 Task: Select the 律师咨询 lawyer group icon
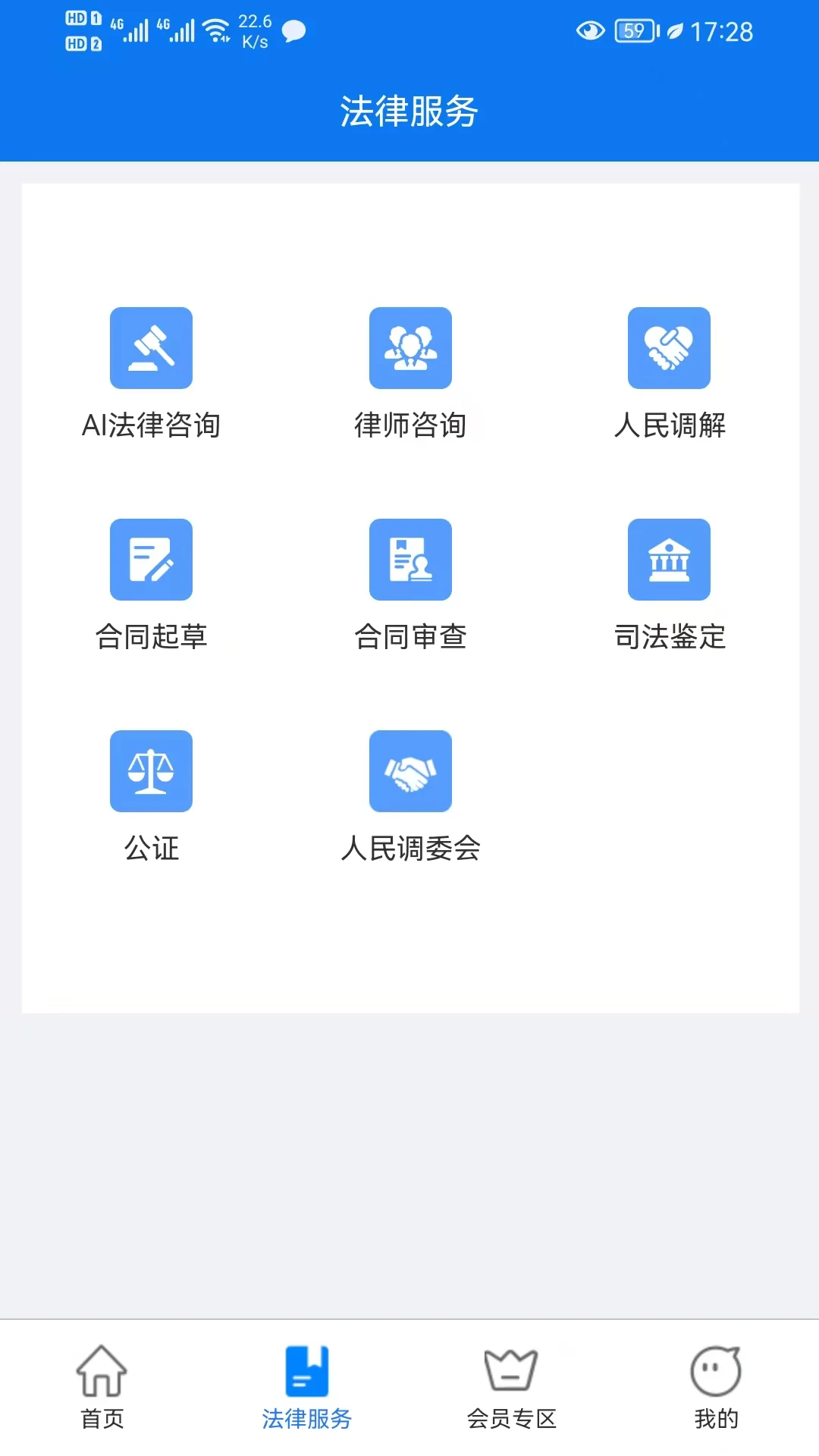[410, 348]
